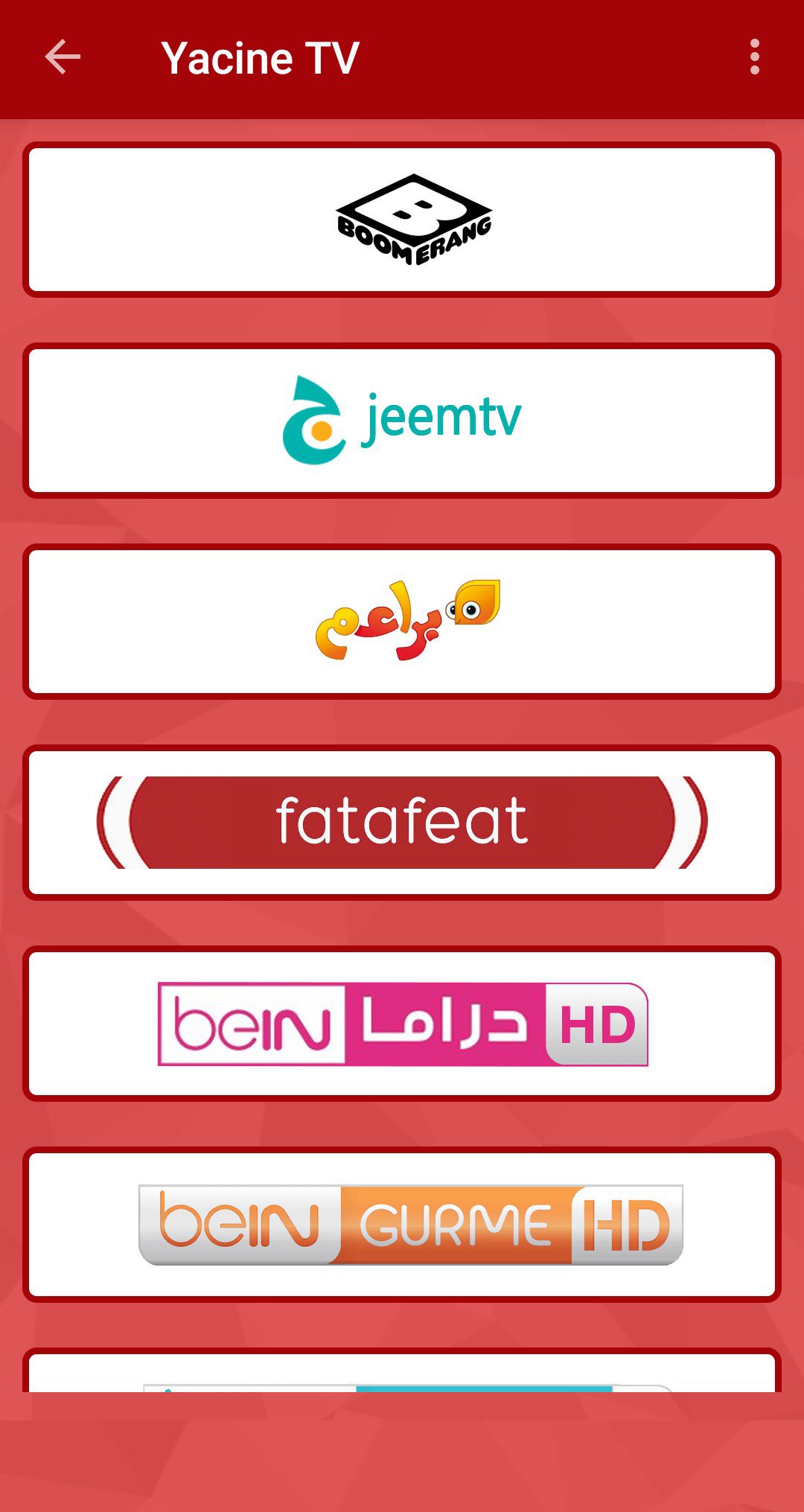Click the fatafeat red banner graphic
The height and width of the screenshot is (1512, 804).
(x=402, y=820)
